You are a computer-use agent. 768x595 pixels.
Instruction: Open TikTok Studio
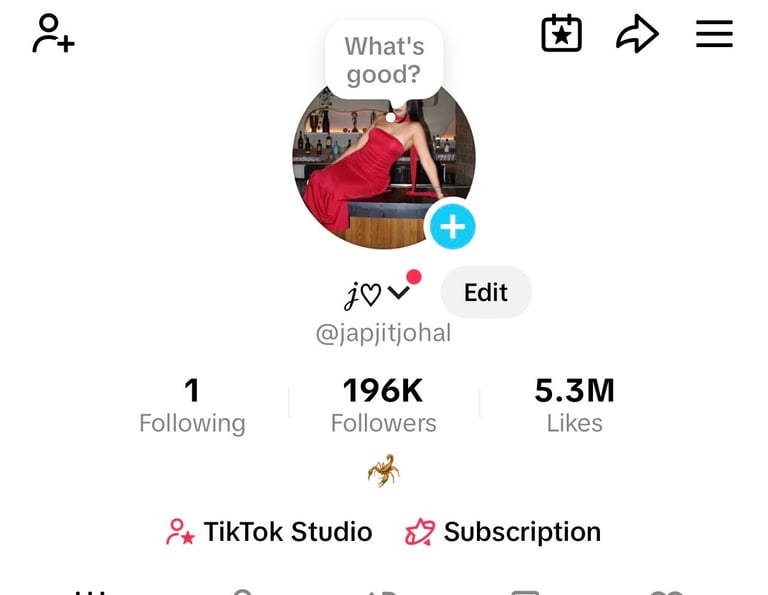[269, 532]
